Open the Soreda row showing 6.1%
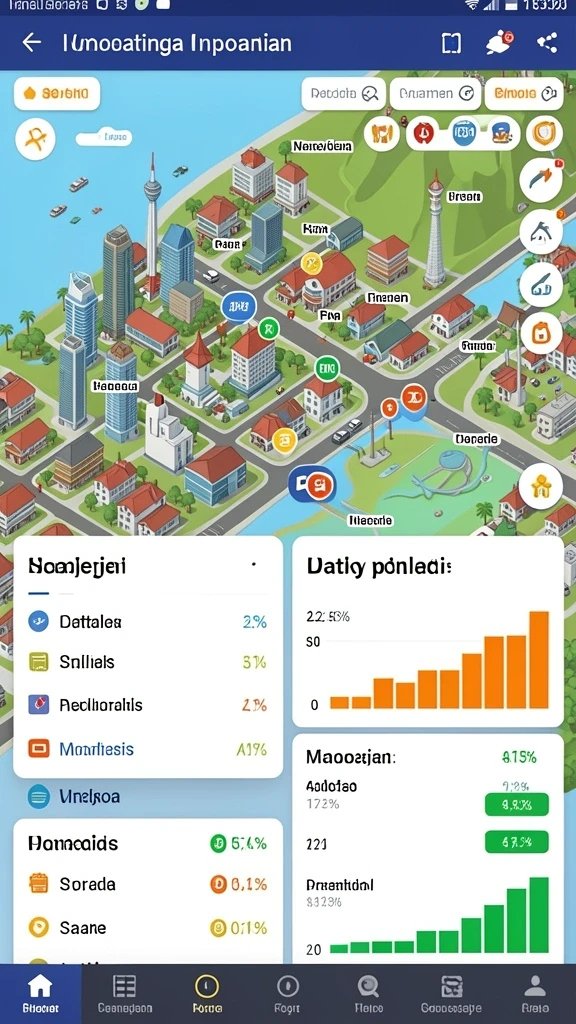The height and width of the screenshot is (1024, 576). click(x=148, y=884)
